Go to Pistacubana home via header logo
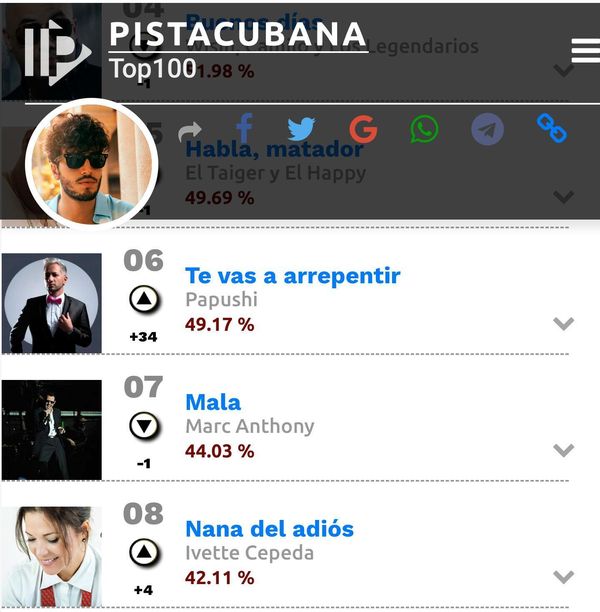 (x=57, y=50)
